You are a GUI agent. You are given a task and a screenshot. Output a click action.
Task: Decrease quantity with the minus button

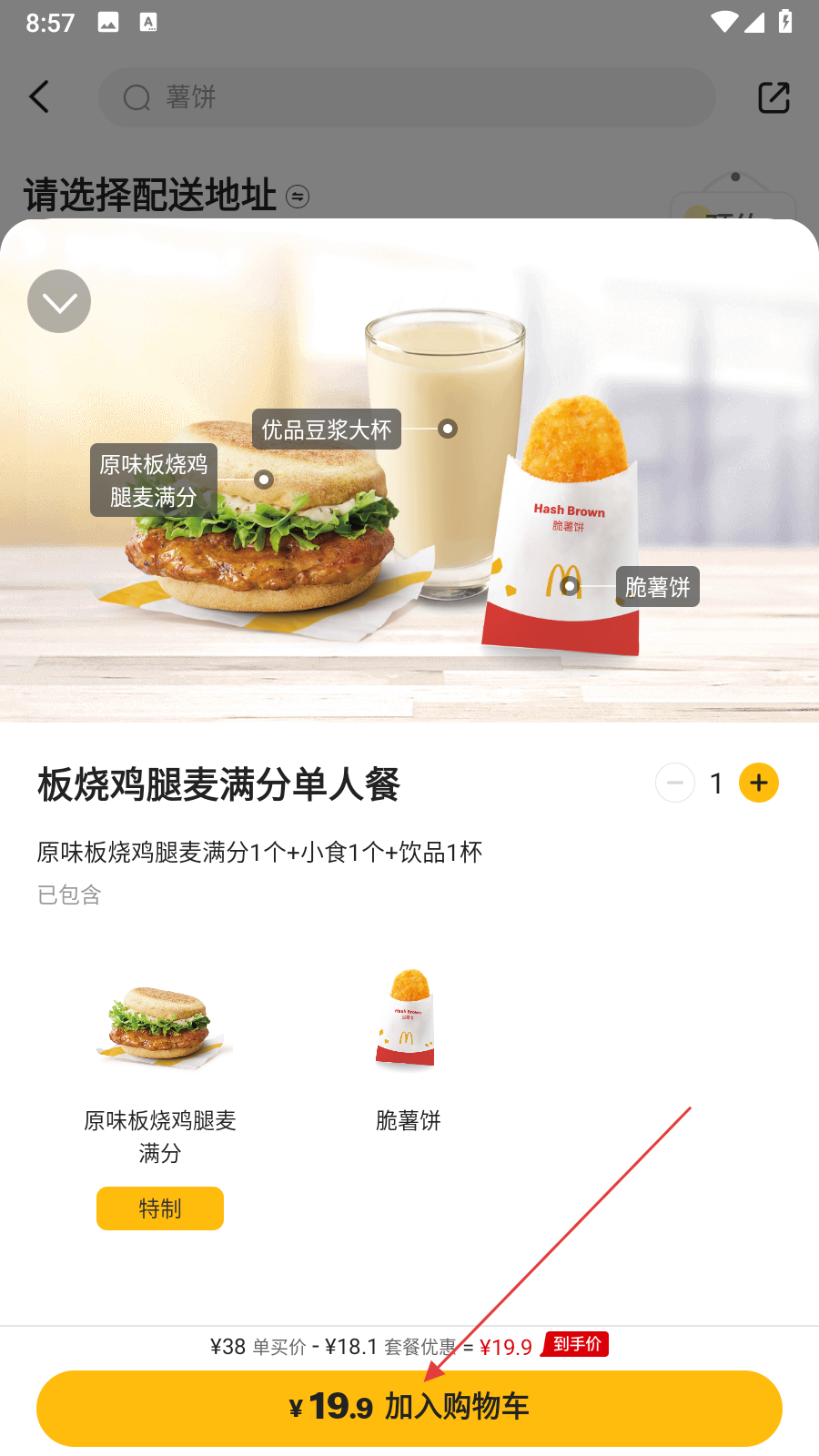pos(675,783)
